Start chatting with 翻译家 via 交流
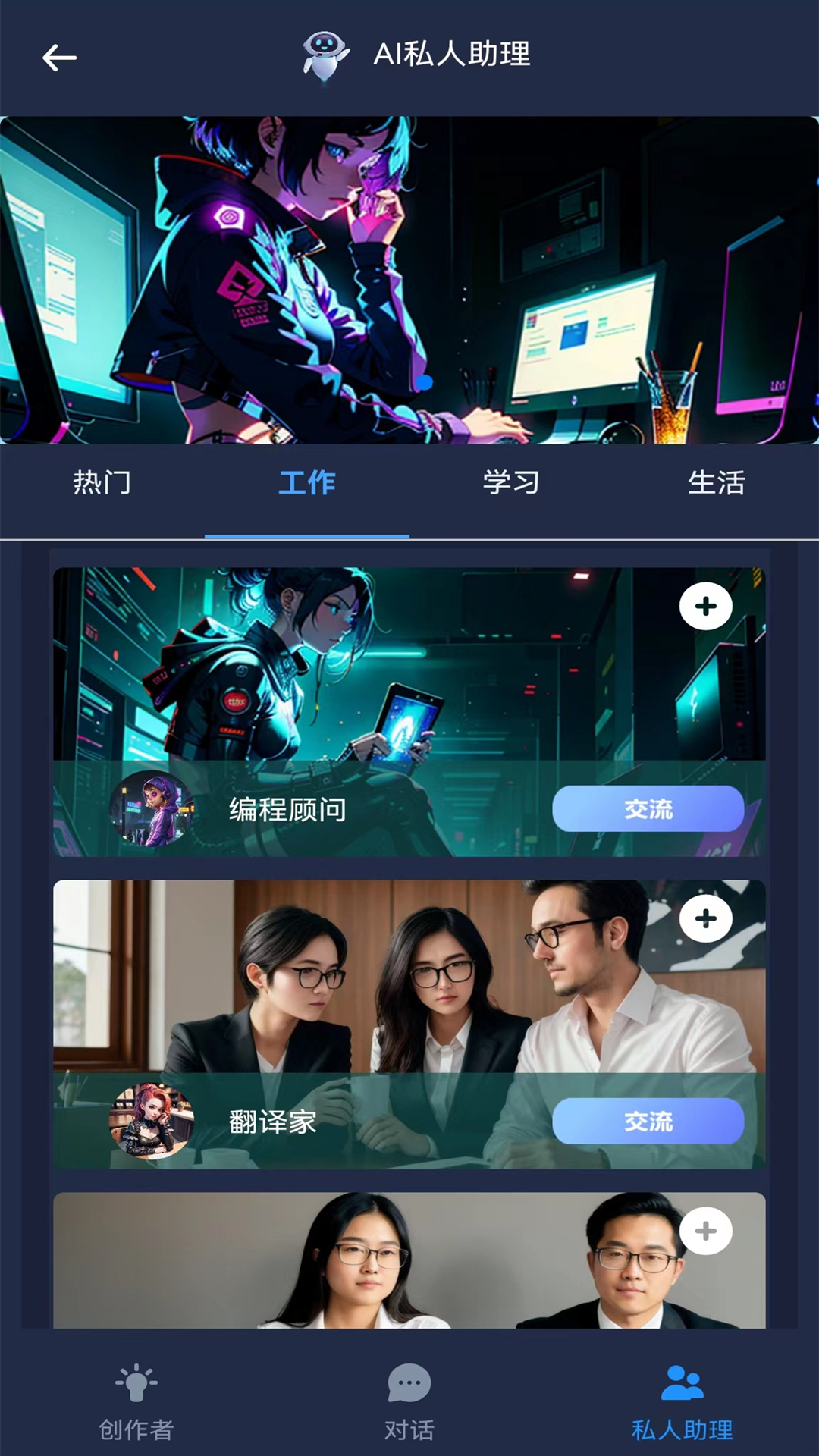This screenshot has height=1456, width=819. [x=648, y=1122]
